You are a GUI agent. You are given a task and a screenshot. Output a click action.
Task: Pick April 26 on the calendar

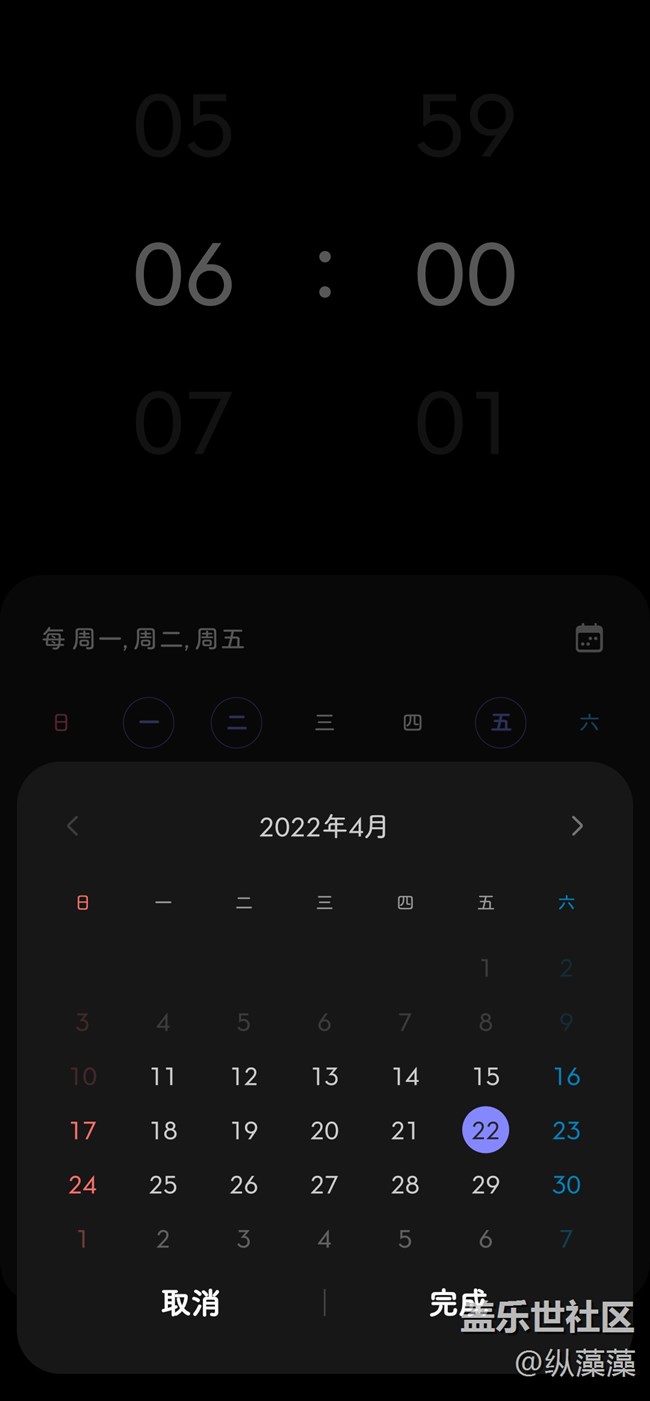tap(244, 1185)
